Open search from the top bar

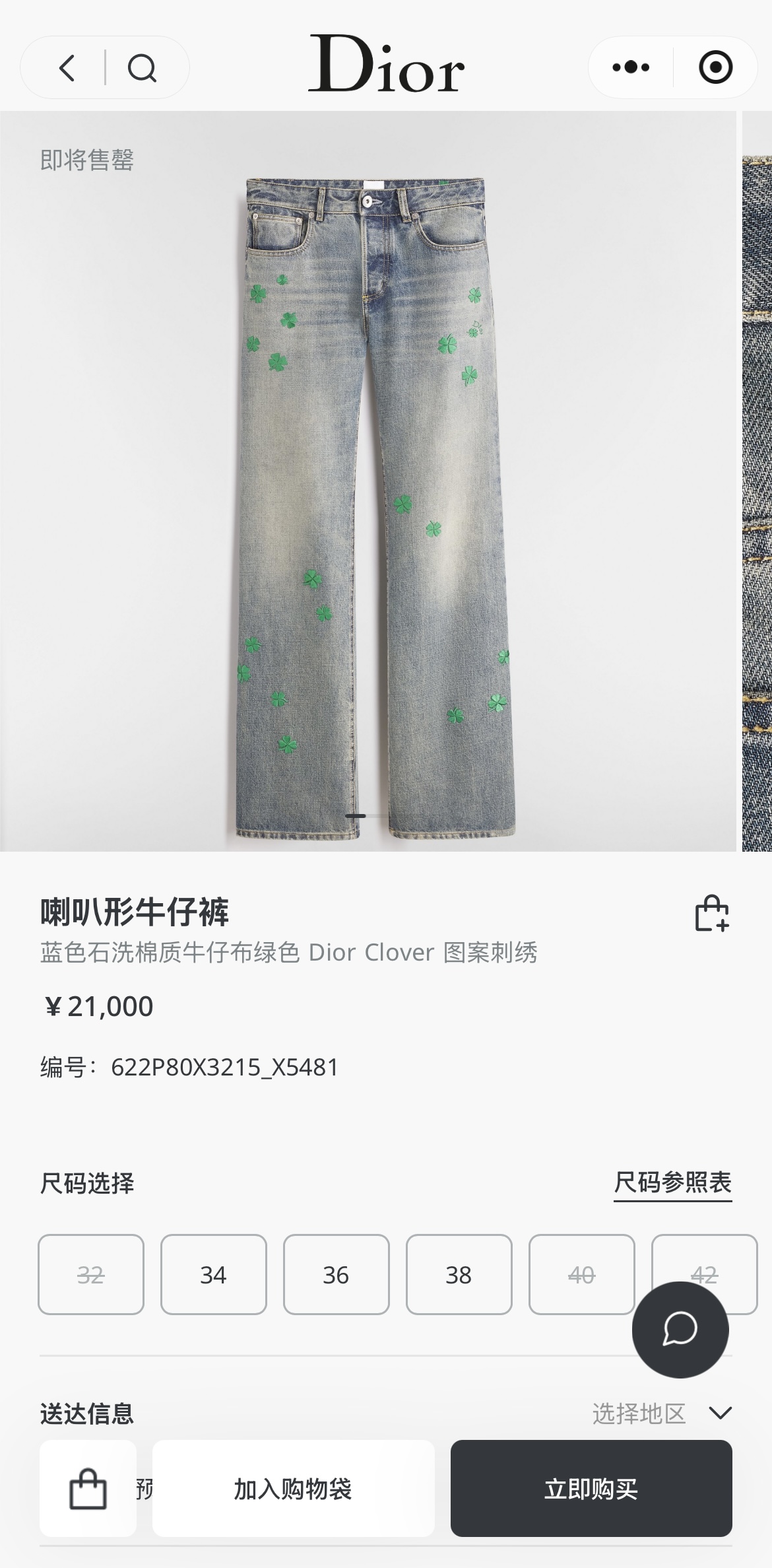tap(142, 68)
